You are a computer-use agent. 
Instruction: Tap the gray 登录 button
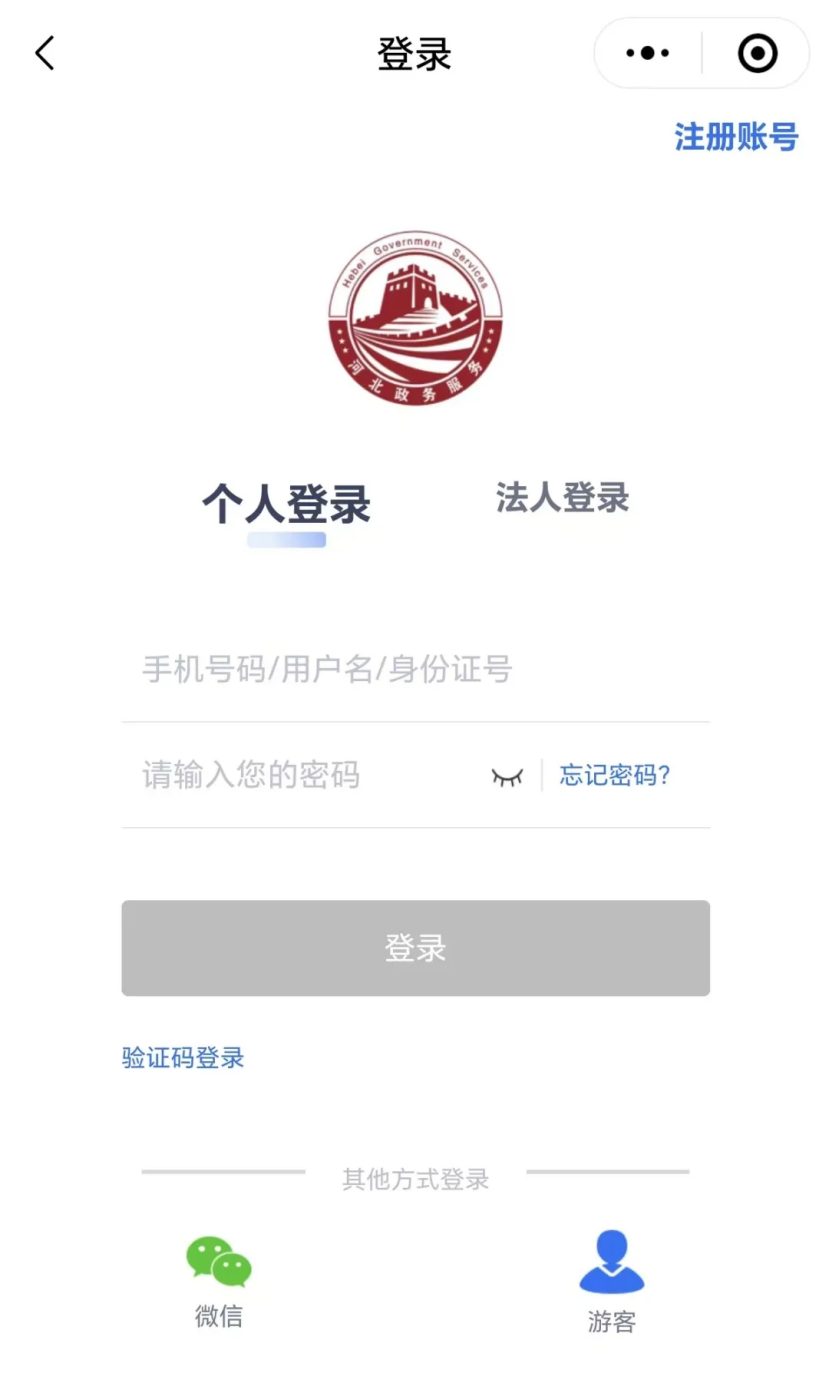415,948
